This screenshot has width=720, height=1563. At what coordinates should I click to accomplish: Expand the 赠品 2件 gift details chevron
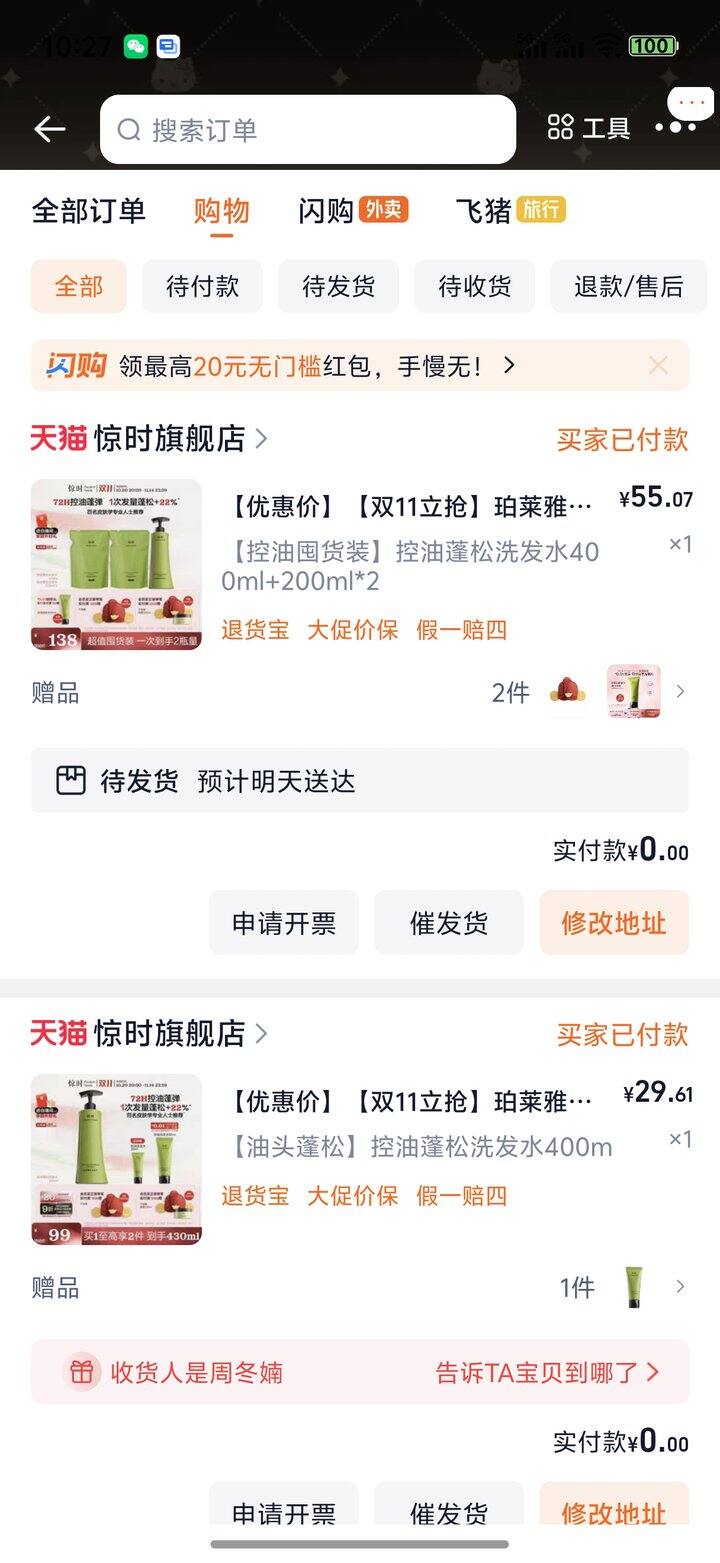click(x=681, y=691)
